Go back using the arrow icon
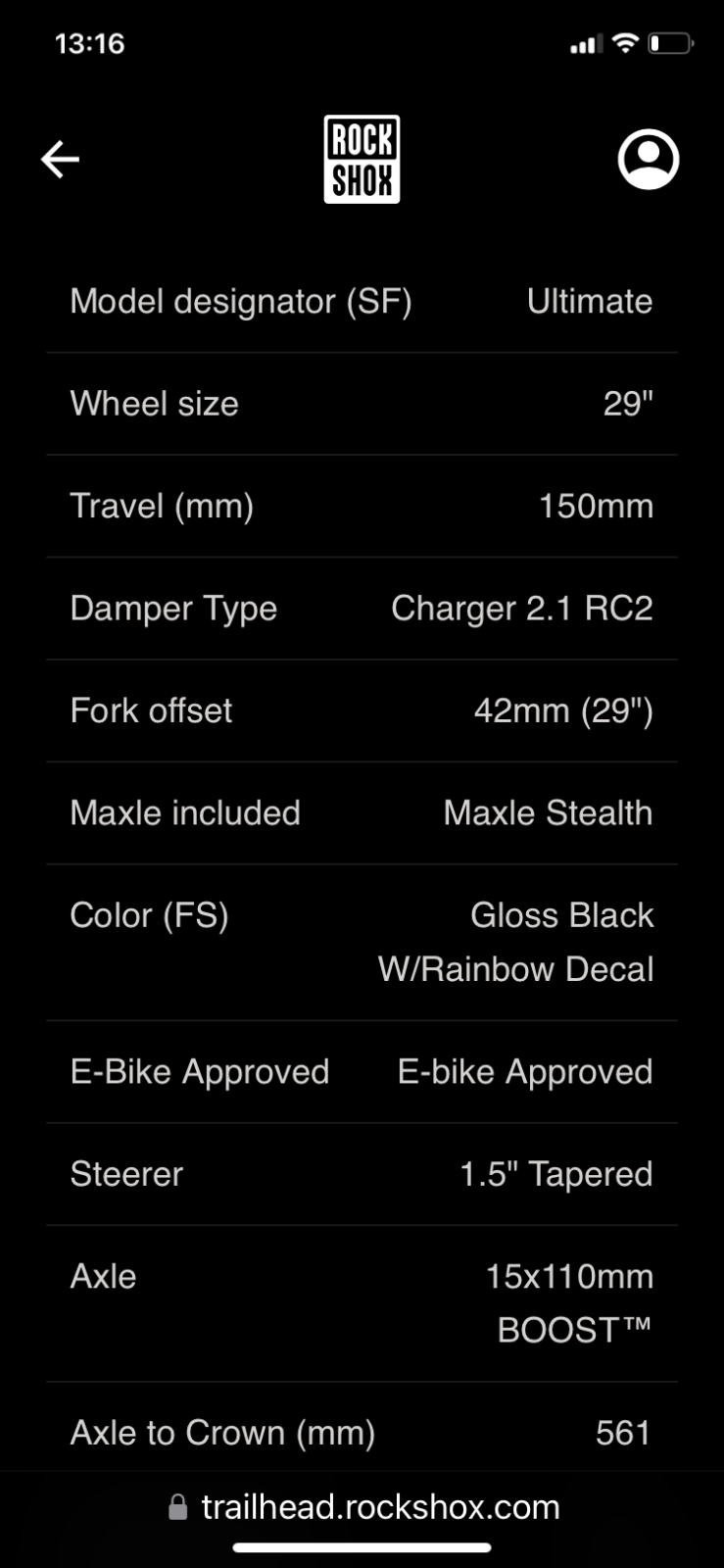 pyautogui.click(x=60, y=159)
